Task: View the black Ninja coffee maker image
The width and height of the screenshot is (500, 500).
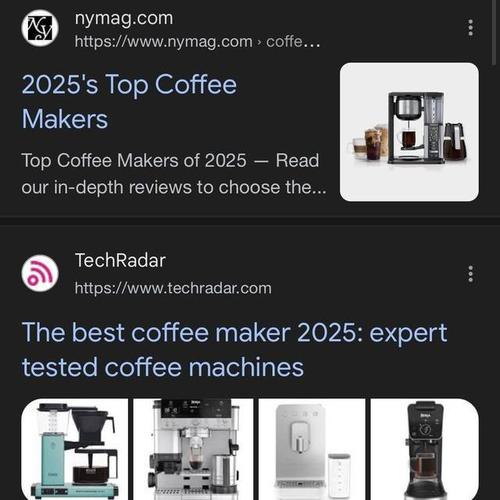Action: tap(425, 449)
